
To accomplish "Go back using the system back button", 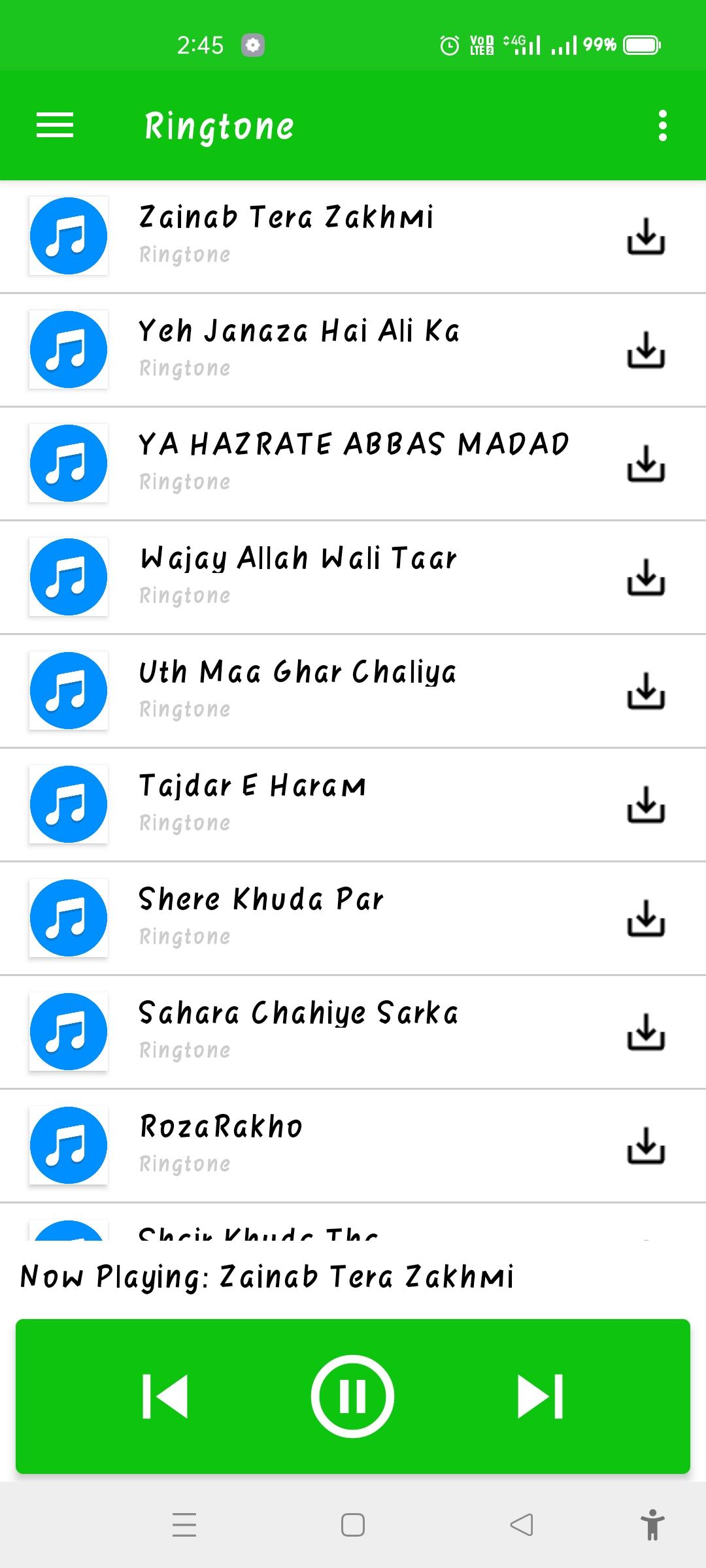I will (x=521, y=1525).
